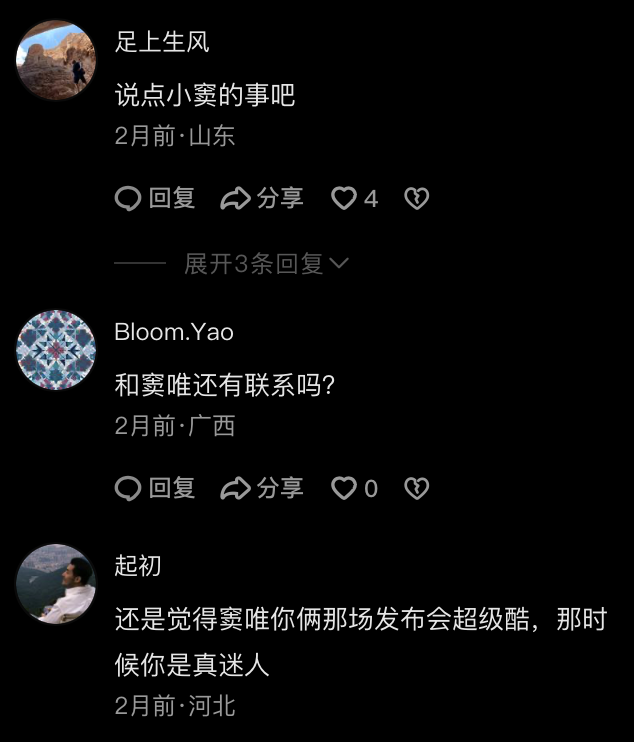
Task: Tap username 起初
Action: point(138,566)
